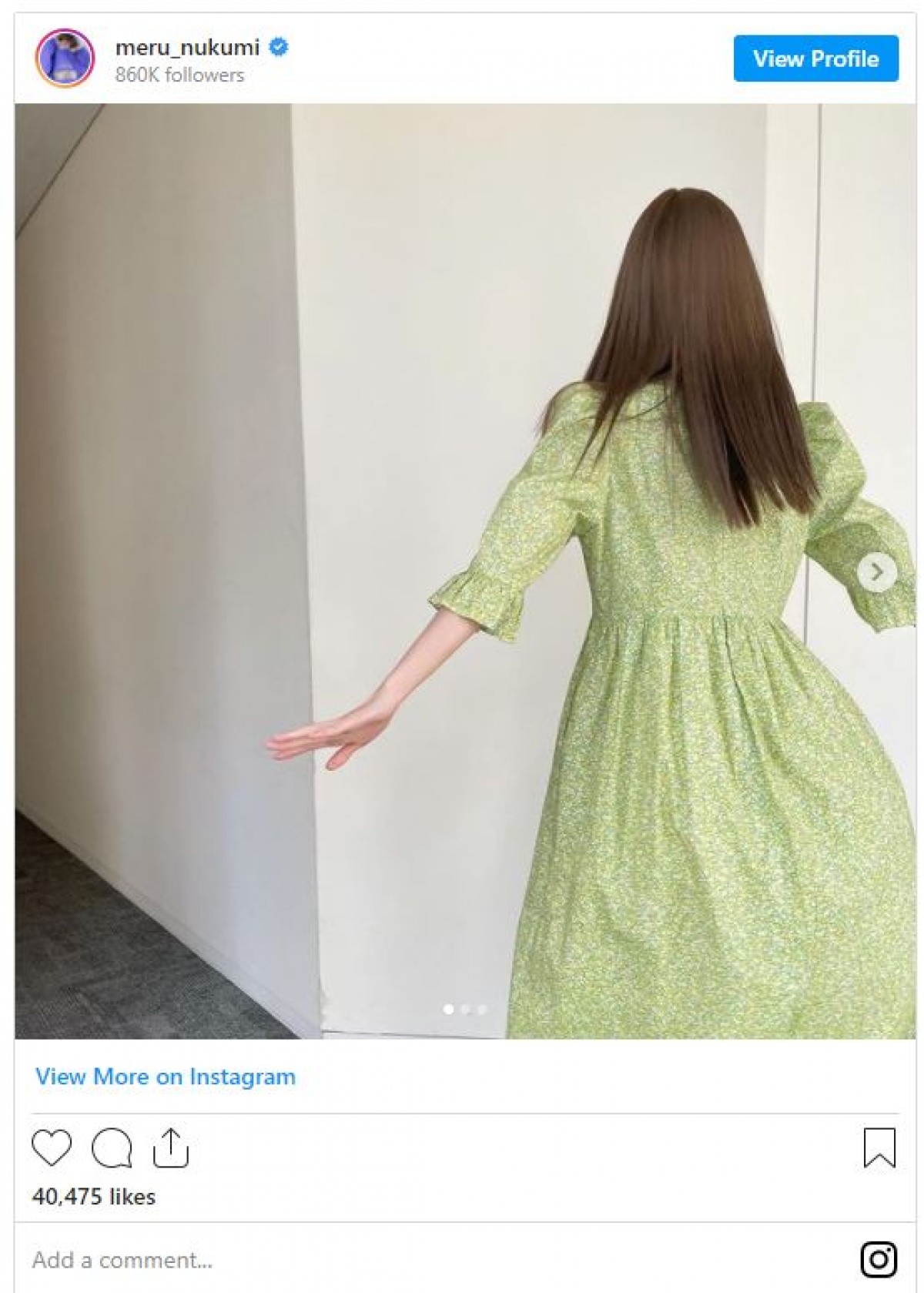Viewport: 924px width, 1293px height.
Task: Open the meru_nukumi username link
Action: click(x=187, y=47)
